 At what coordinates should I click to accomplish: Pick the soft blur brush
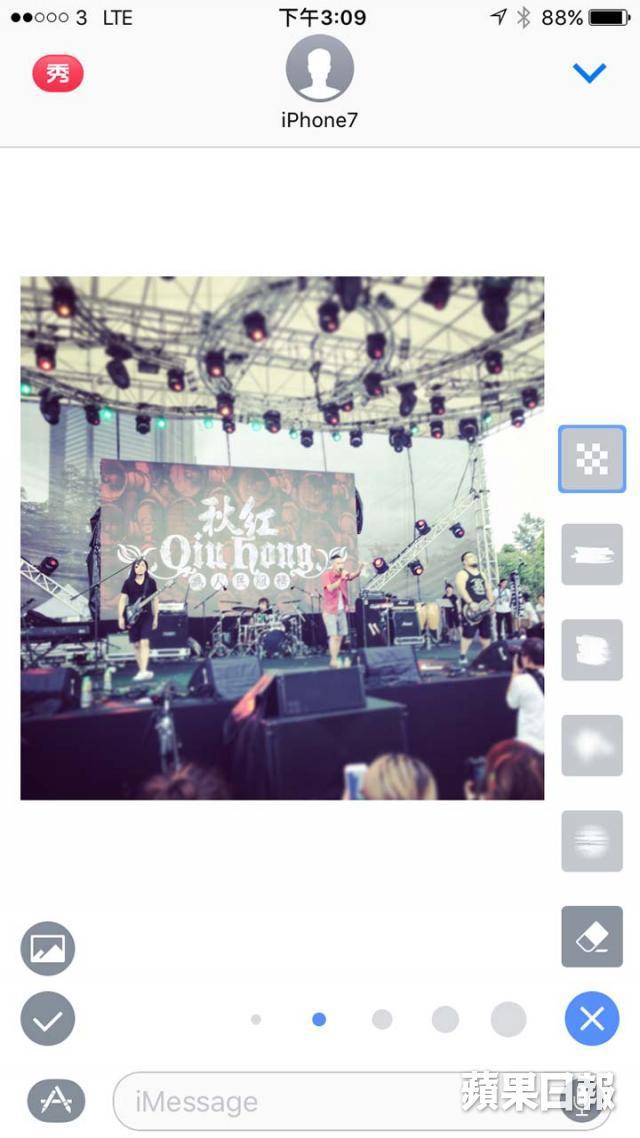pyautogui.click(x=592, y=745)
